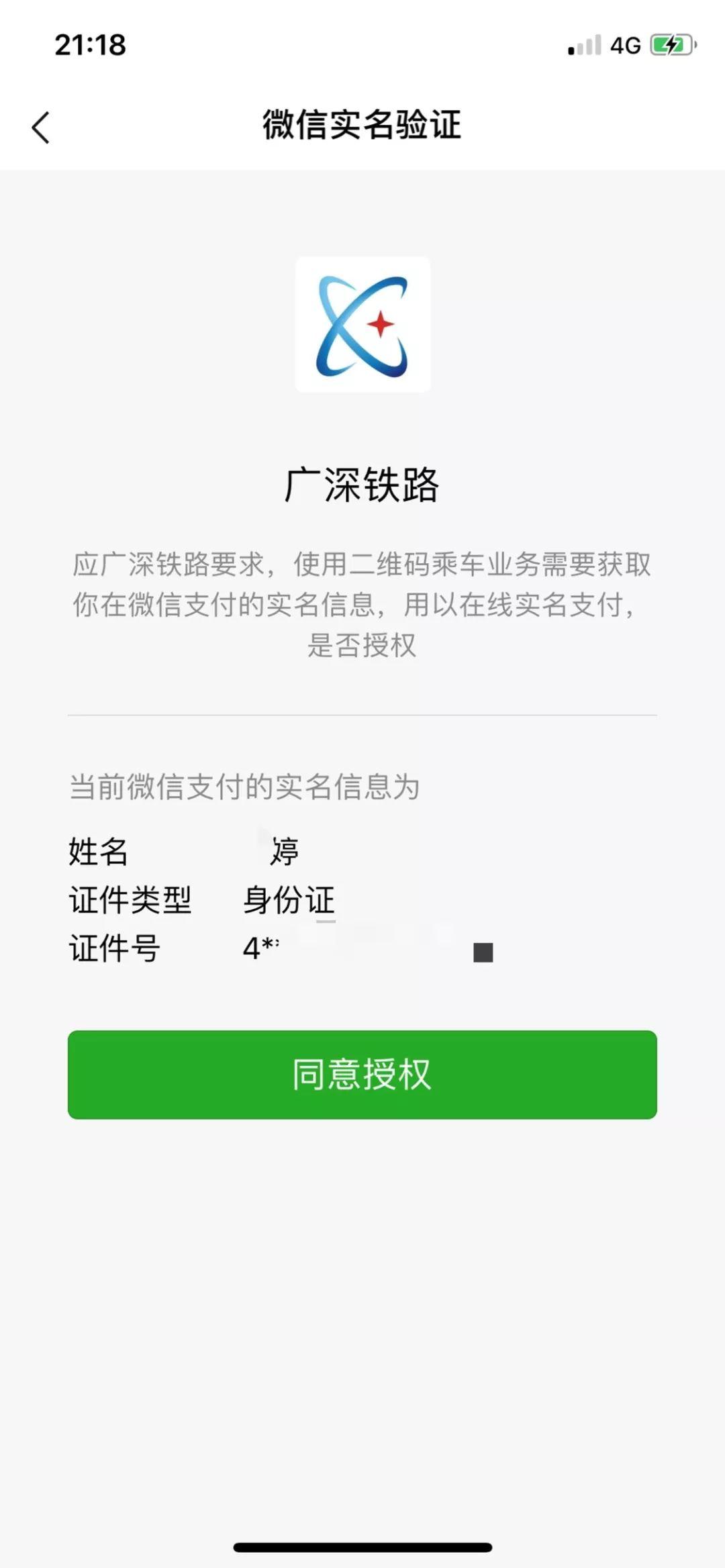Tap the green 同意授权 button
The width and height of the screenshot is (725, 1568).
[362, 1074]
